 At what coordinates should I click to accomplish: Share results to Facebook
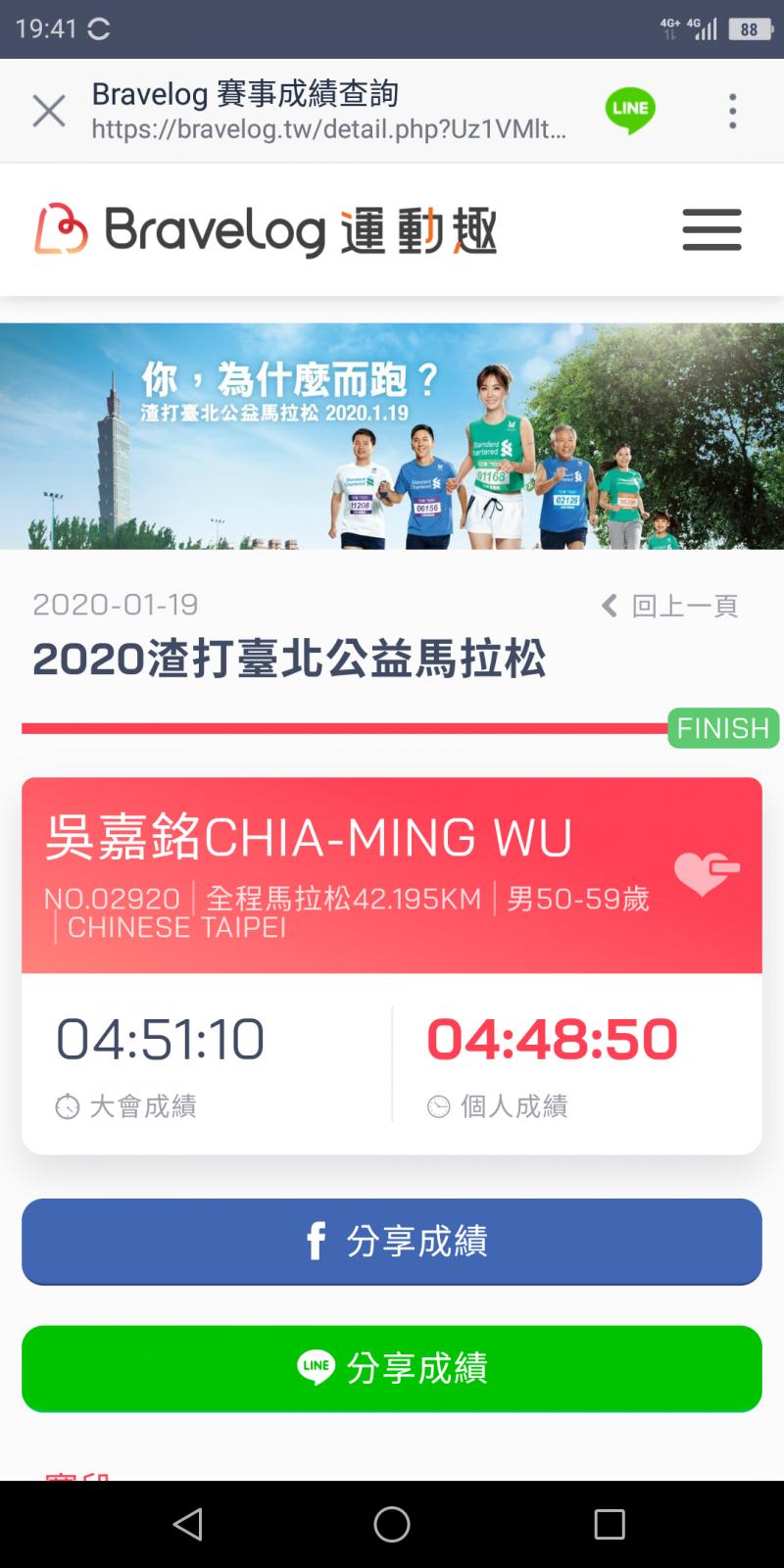click(392, 1242)
